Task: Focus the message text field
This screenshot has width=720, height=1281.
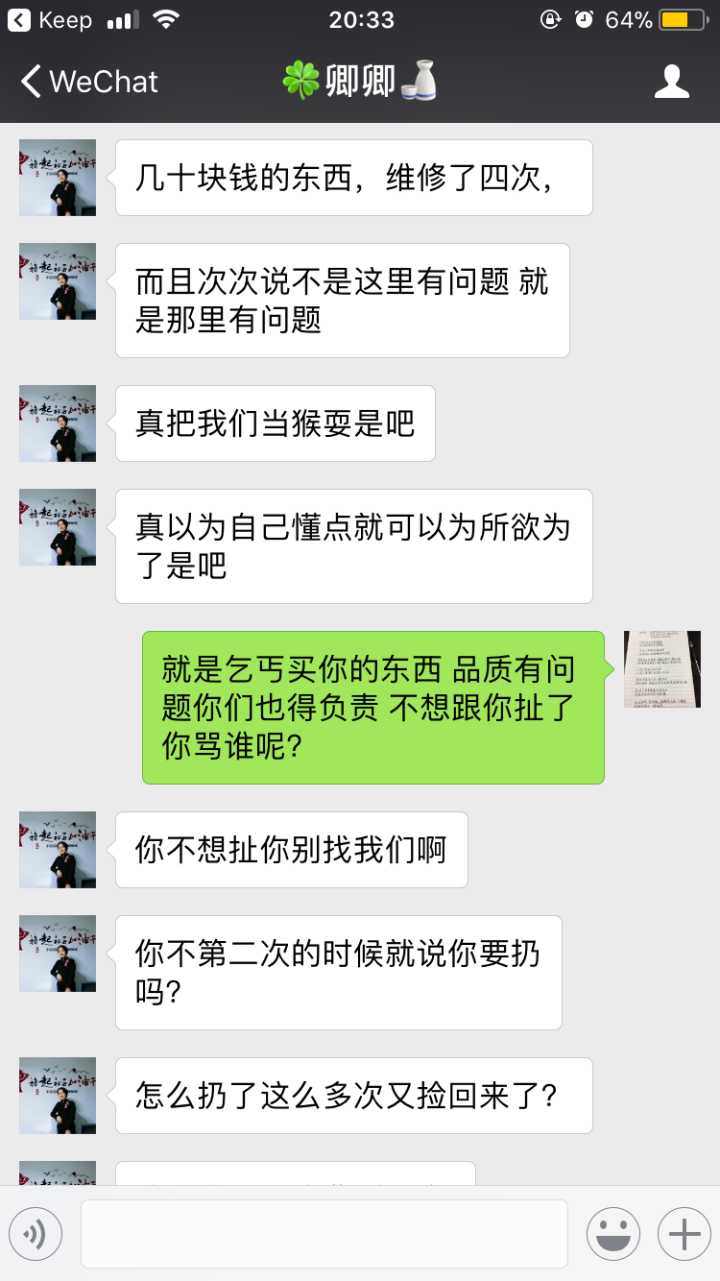Action: [324, 1234]
